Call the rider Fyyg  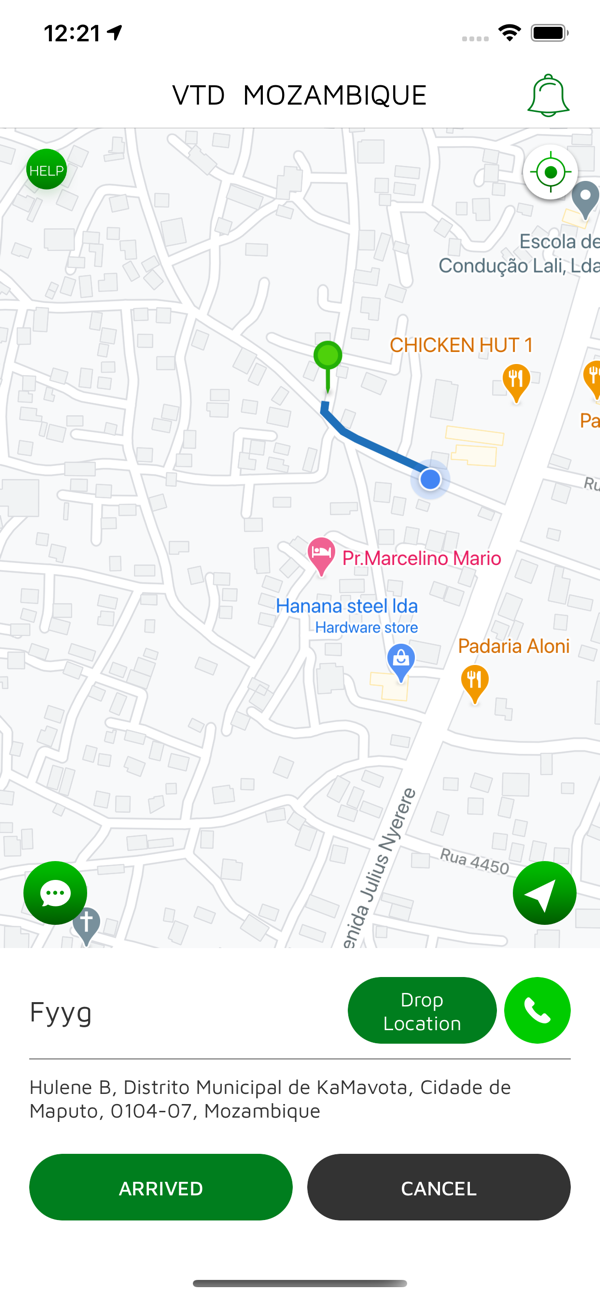point(537,1011)
